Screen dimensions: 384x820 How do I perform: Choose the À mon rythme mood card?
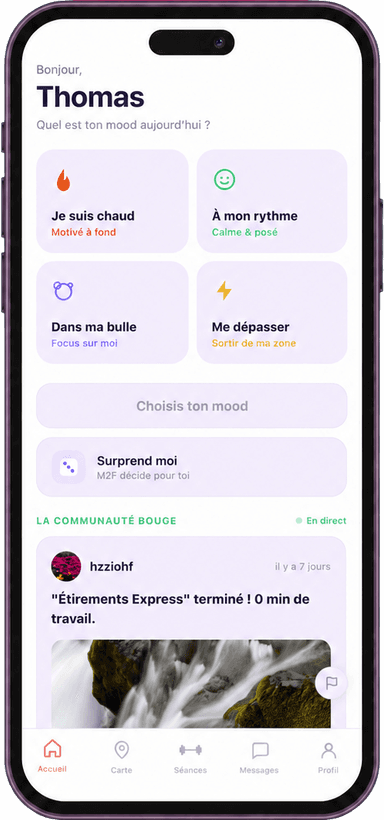(272, 201)
